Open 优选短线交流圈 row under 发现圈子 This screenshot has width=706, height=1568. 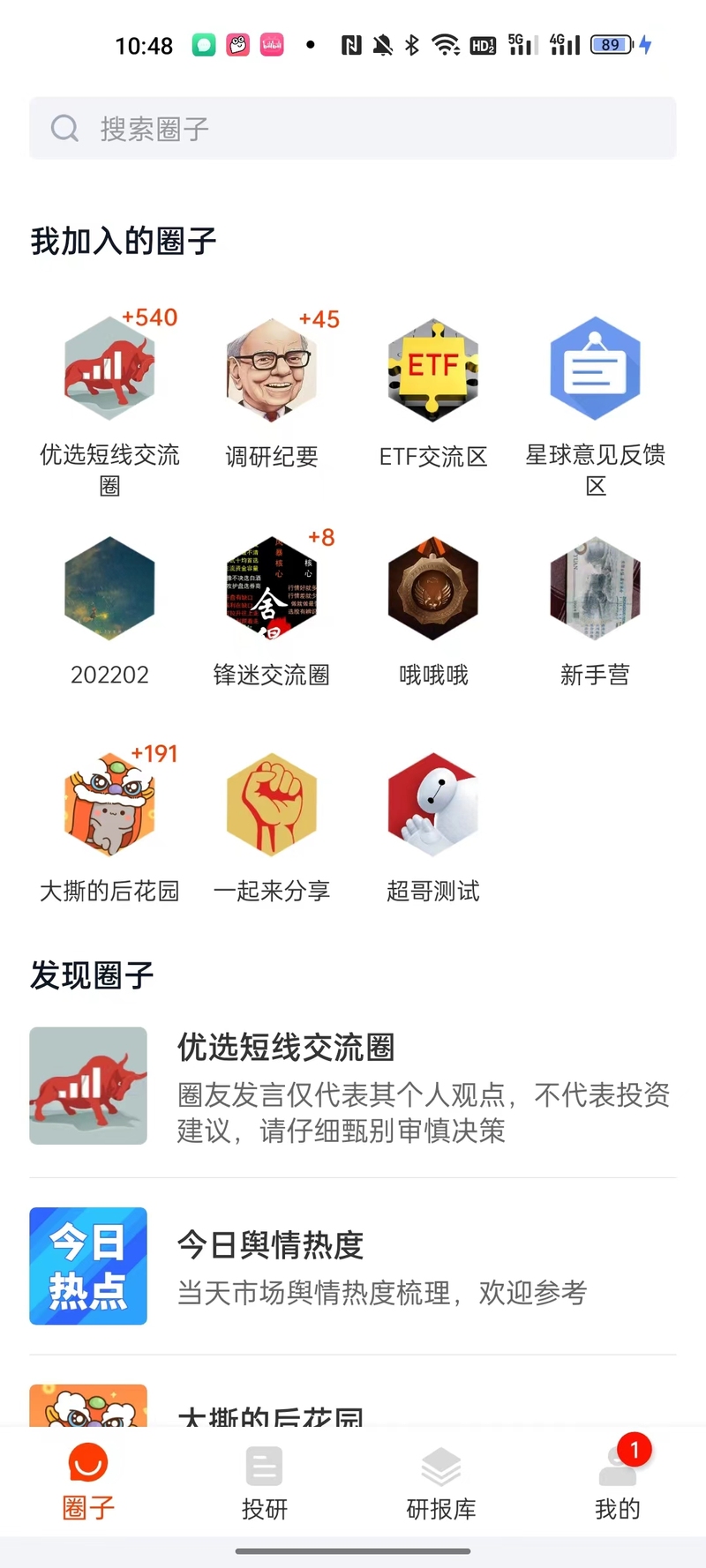353,1086
